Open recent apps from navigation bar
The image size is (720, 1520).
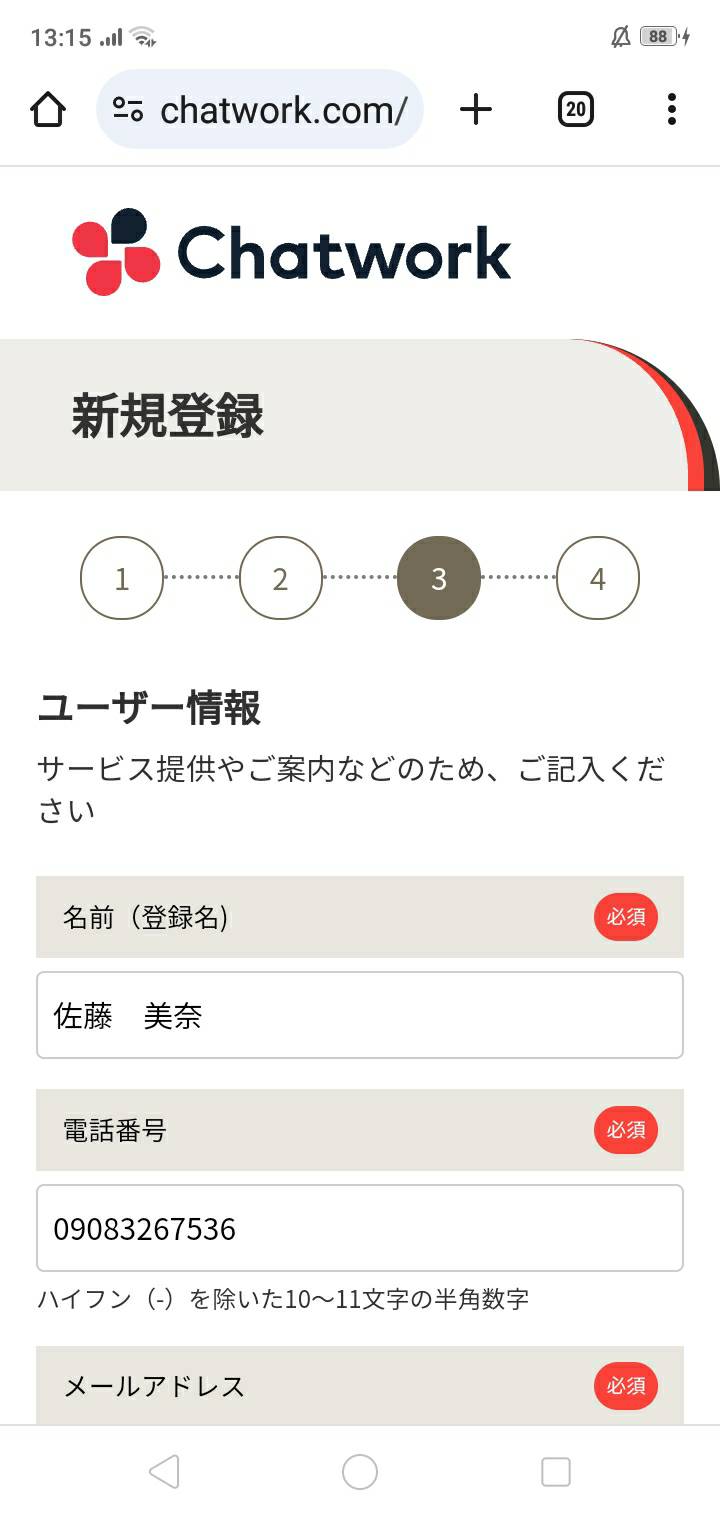(x=555, y=1472)
